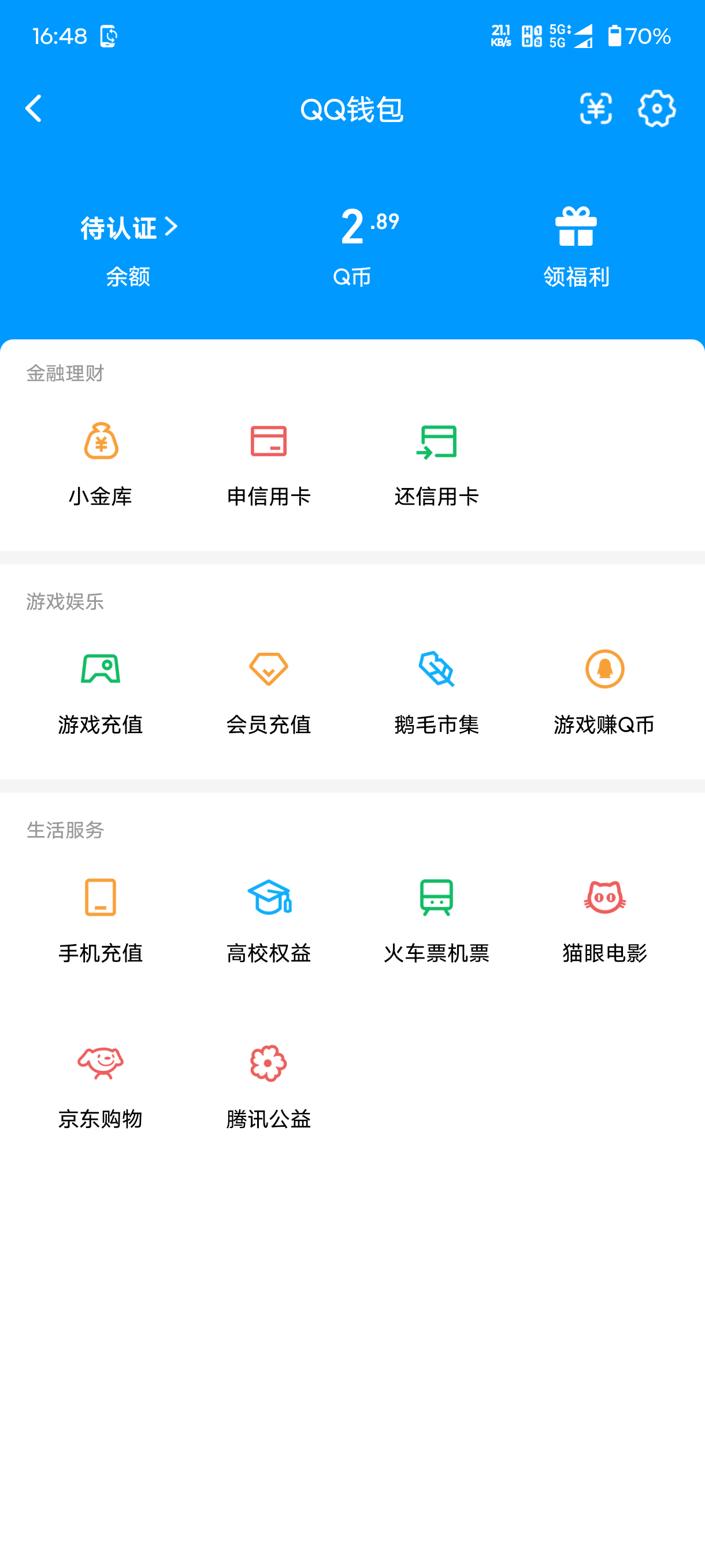This screenshot has height=1568, width=705.
Task: Open 京东购物 JD shopping
Action: [x=101, y=1086]
